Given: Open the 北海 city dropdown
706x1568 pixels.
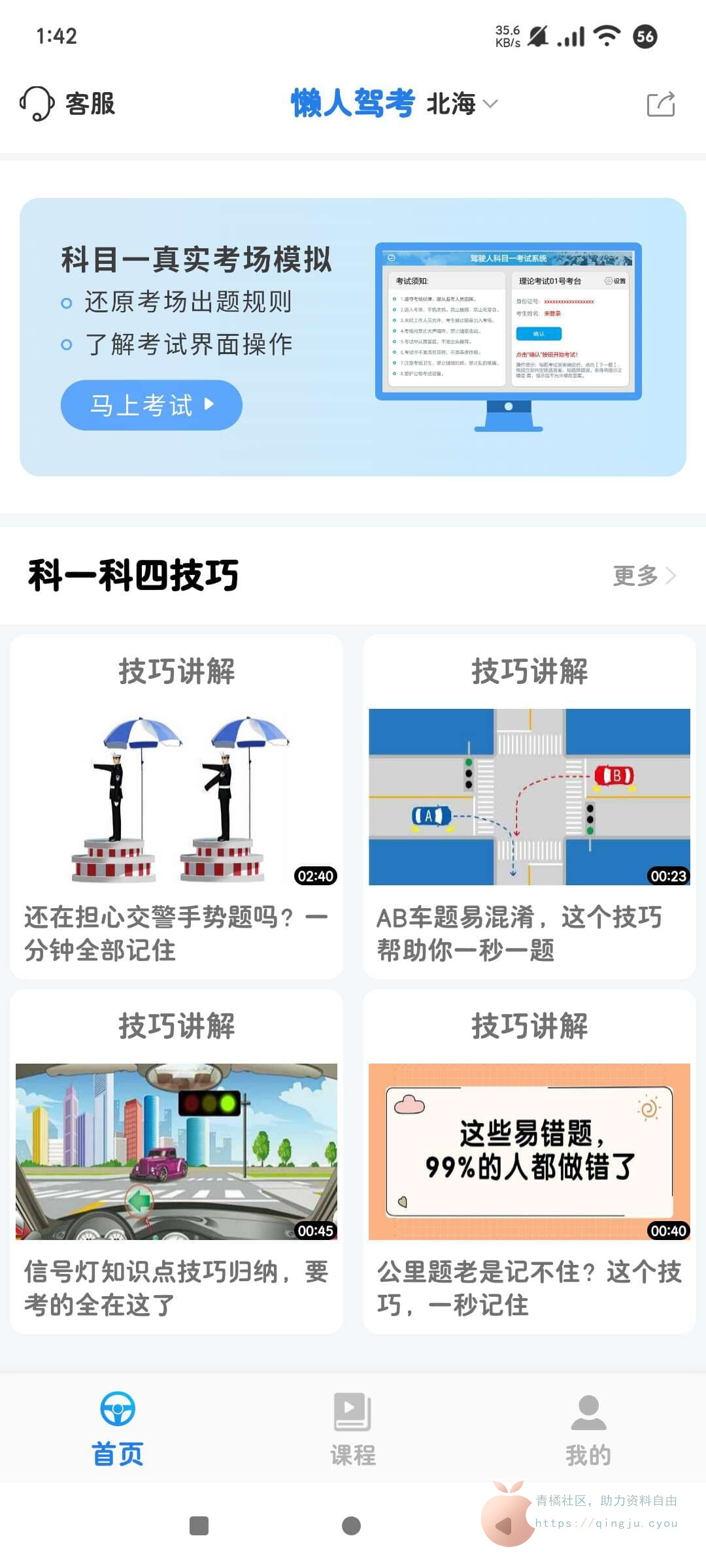Looking at the screenshot, I should click(x=462, y=104).
